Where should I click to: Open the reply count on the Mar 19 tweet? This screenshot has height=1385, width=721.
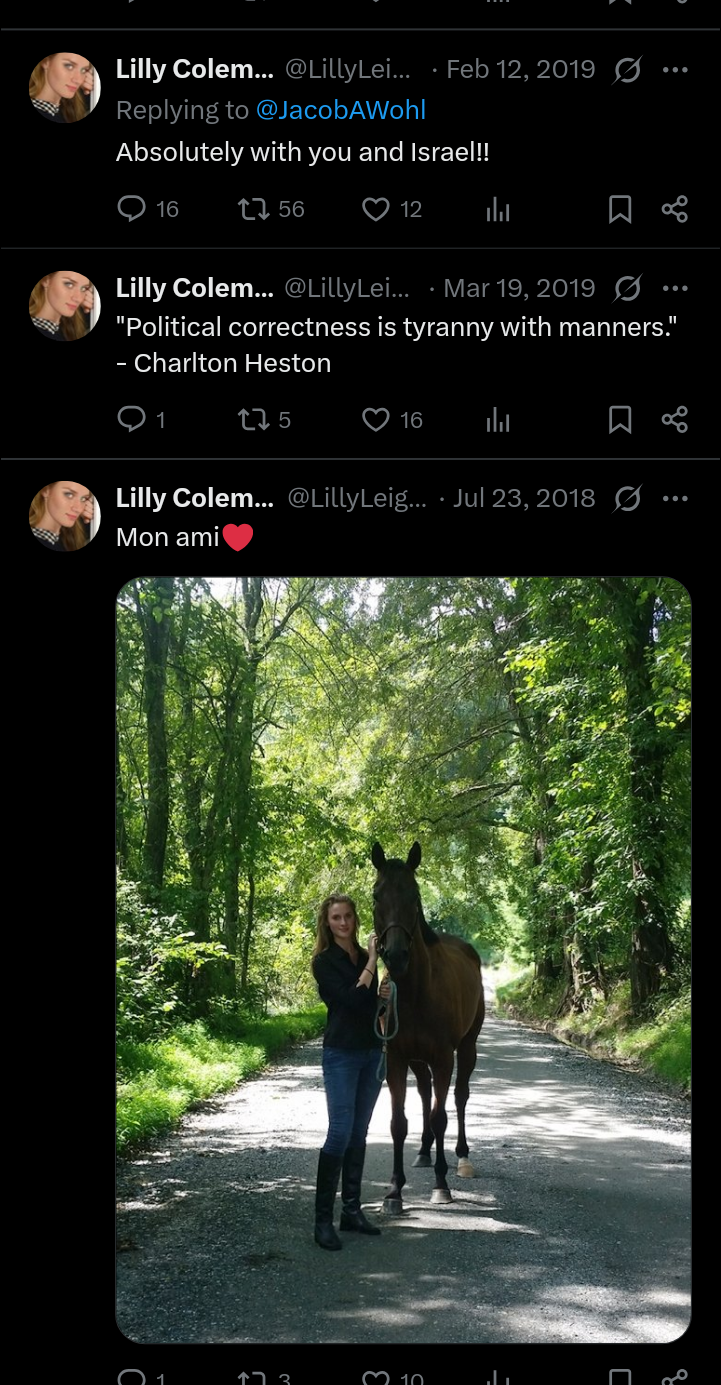tap(131, 420)
